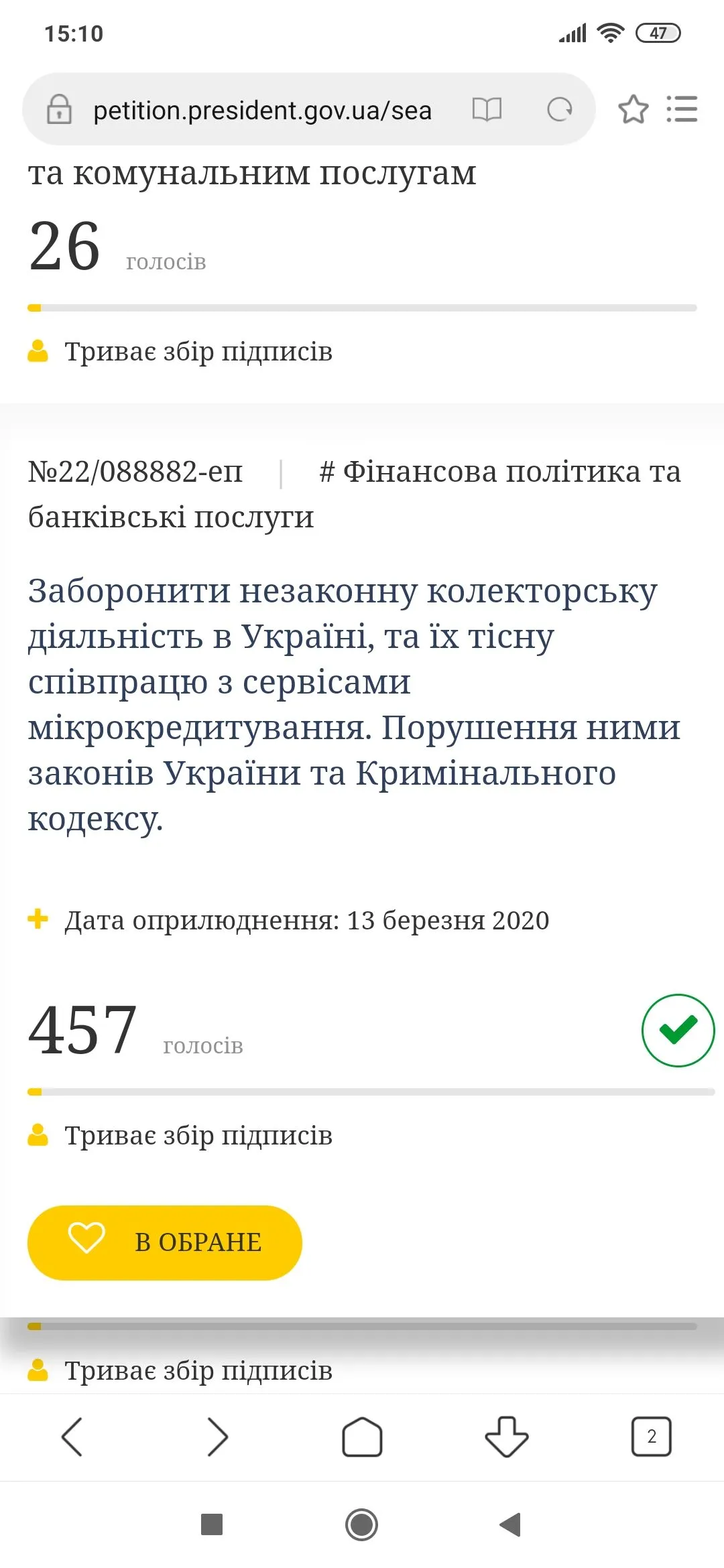The height and width of the screenshot is (1568, 724).
Task: Tap the 'В ОБРАНЕ' favorites button
Action: (x=165, y=1242)
